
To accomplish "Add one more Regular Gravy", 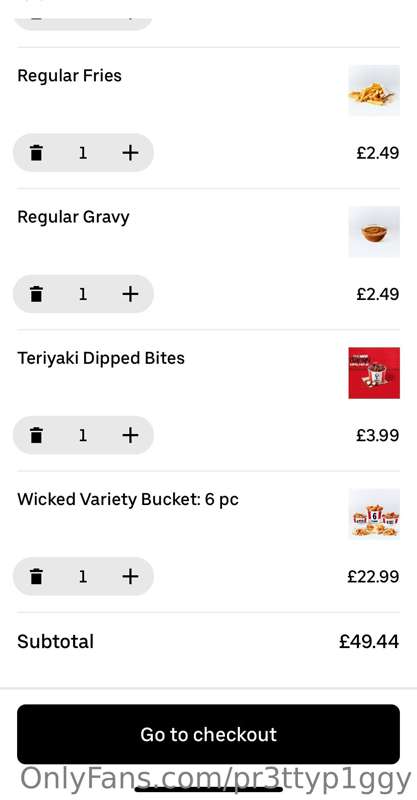I will (131, 294).
